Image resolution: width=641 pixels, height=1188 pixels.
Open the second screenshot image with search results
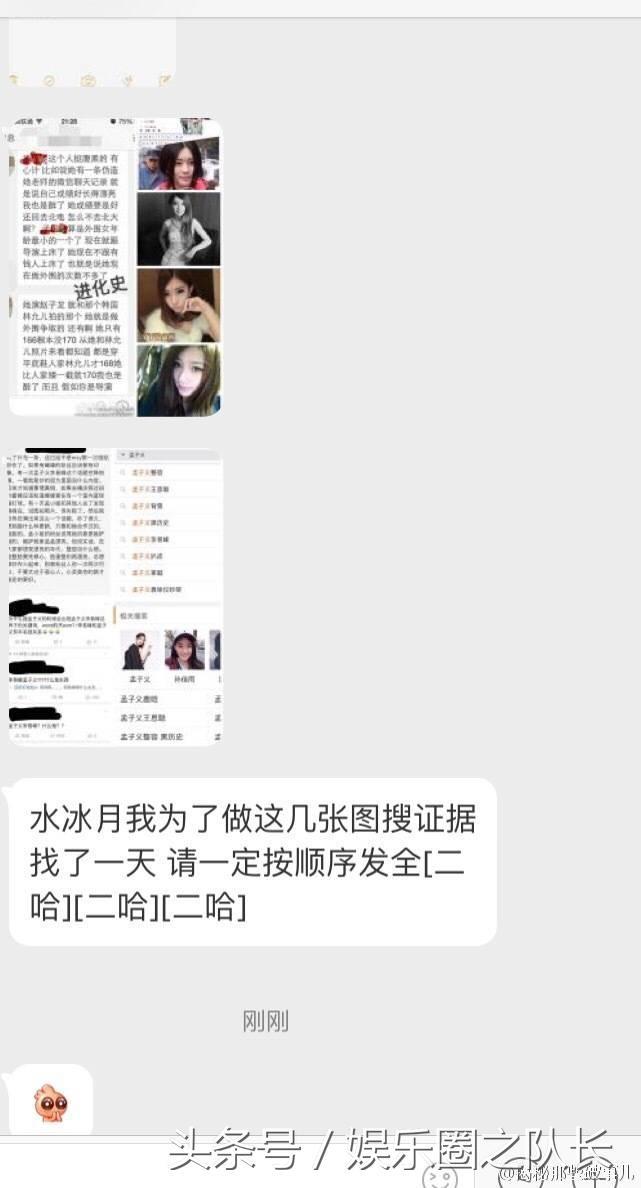click(x=115, y=597)
